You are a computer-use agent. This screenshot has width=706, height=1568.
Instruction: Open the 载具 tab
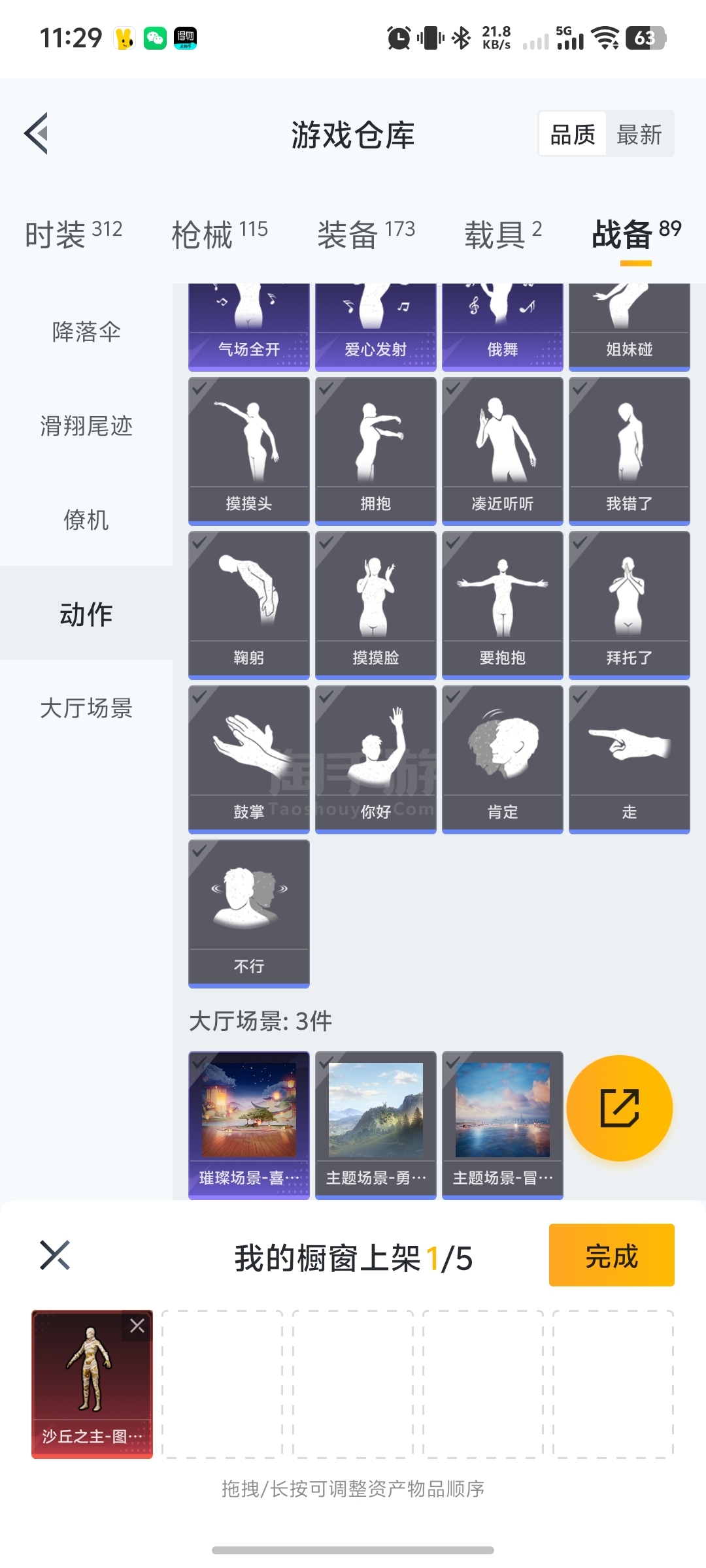tap(503, 234)
